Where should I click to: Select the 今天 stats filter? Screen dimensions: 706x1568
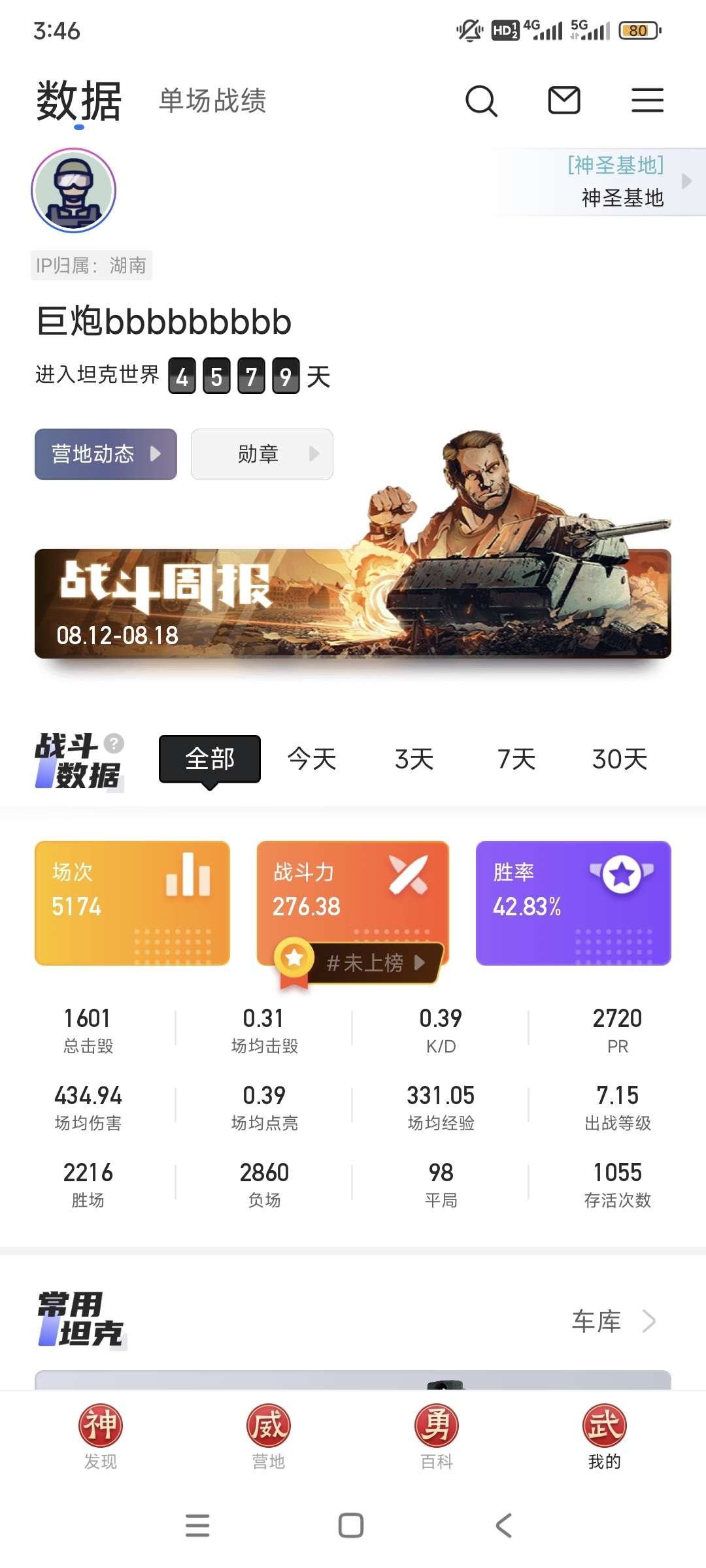point(312,759)
